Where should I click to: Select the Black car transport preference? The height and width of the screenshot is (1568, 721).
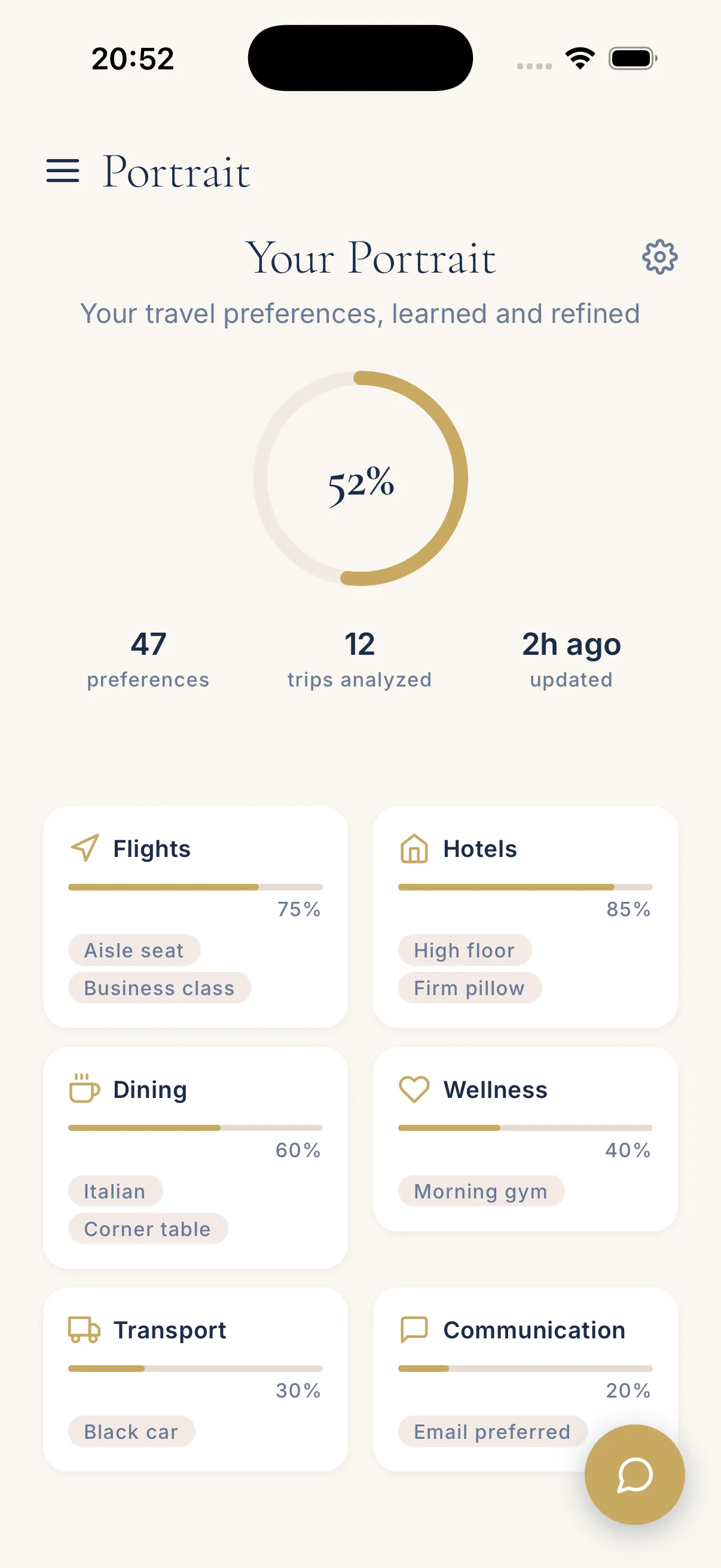132,1432
